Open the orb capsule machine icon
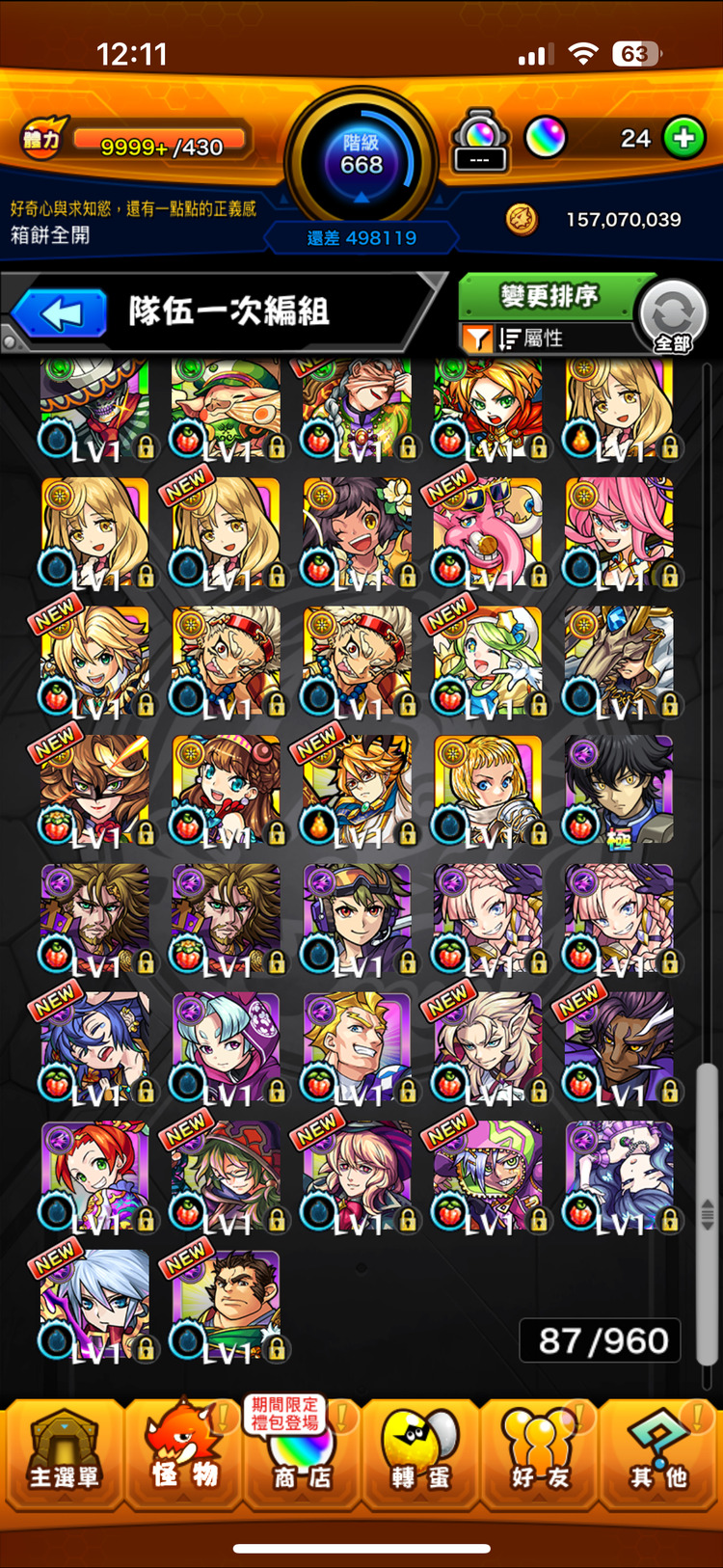Viewport: 723px width, 1568px height. (x=480, y=142)
